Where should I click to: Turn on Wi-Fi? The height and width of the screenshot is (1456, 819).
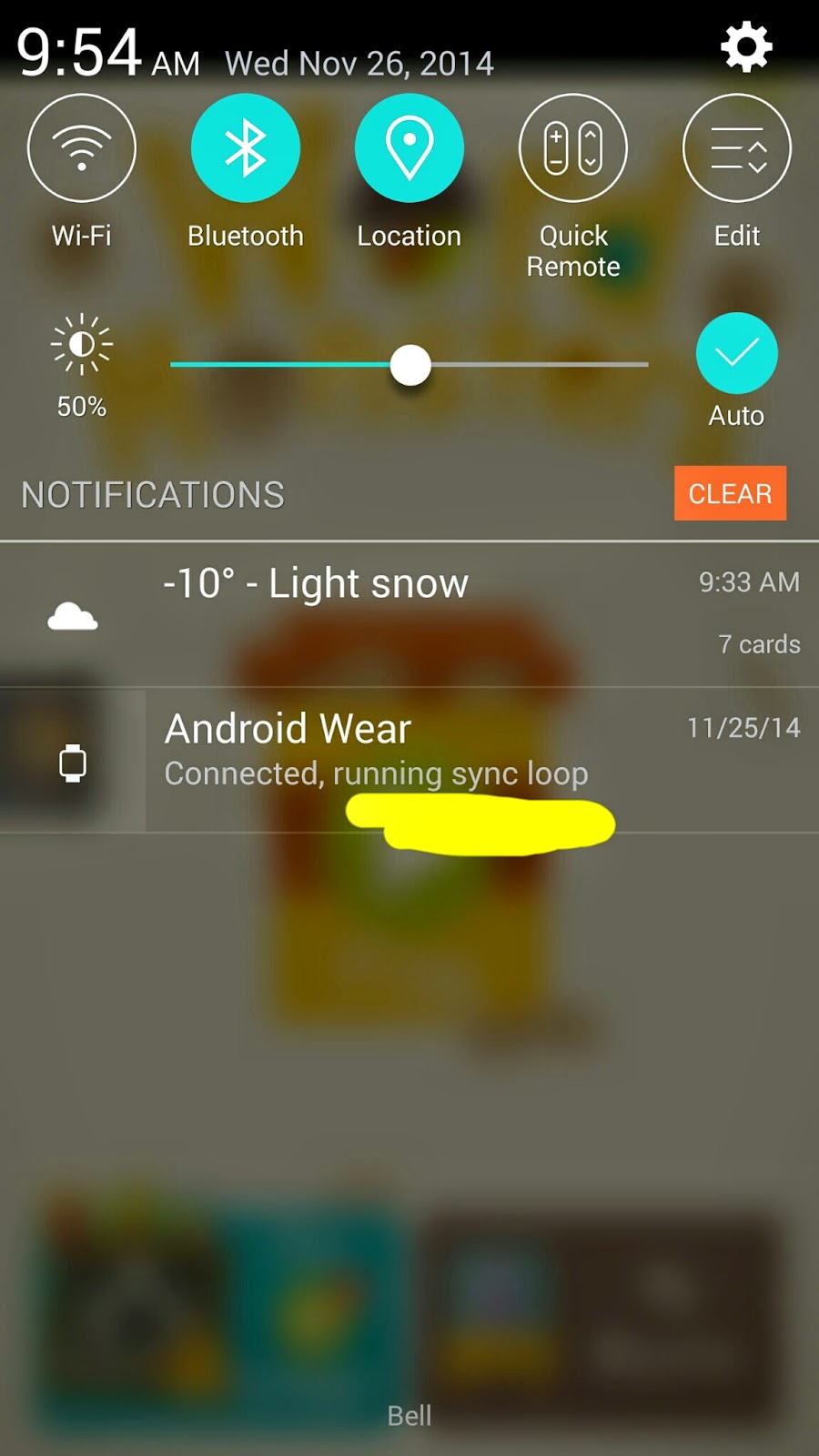[82, 148]
